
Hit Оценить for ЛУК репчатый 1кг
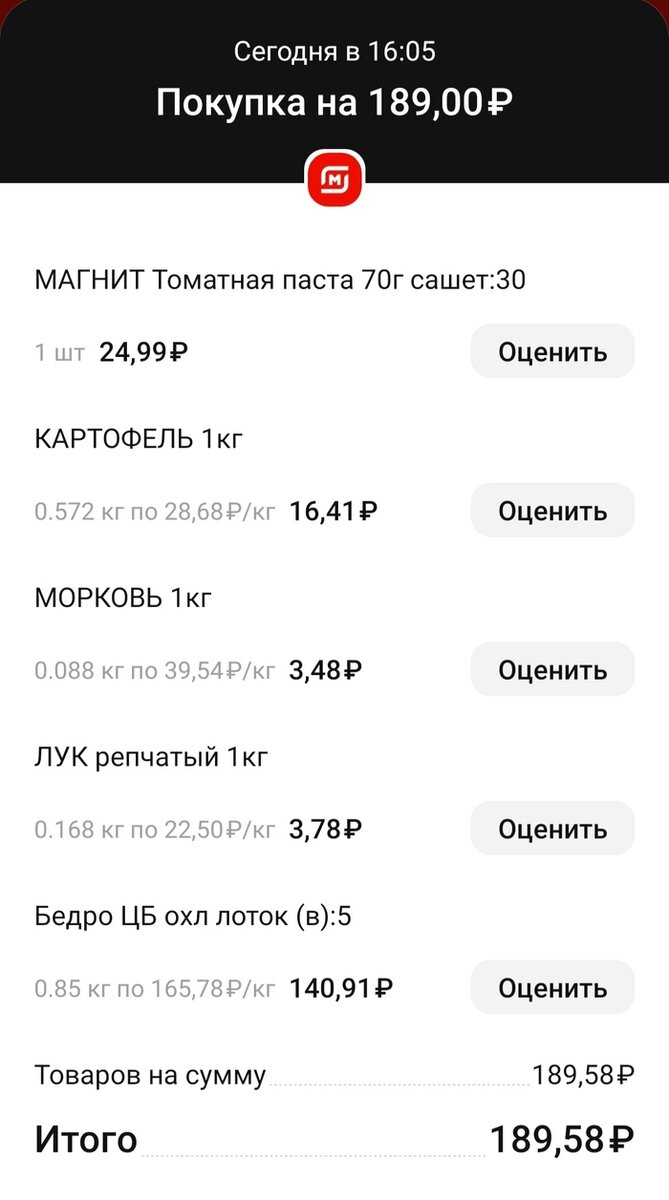[552, 828]
